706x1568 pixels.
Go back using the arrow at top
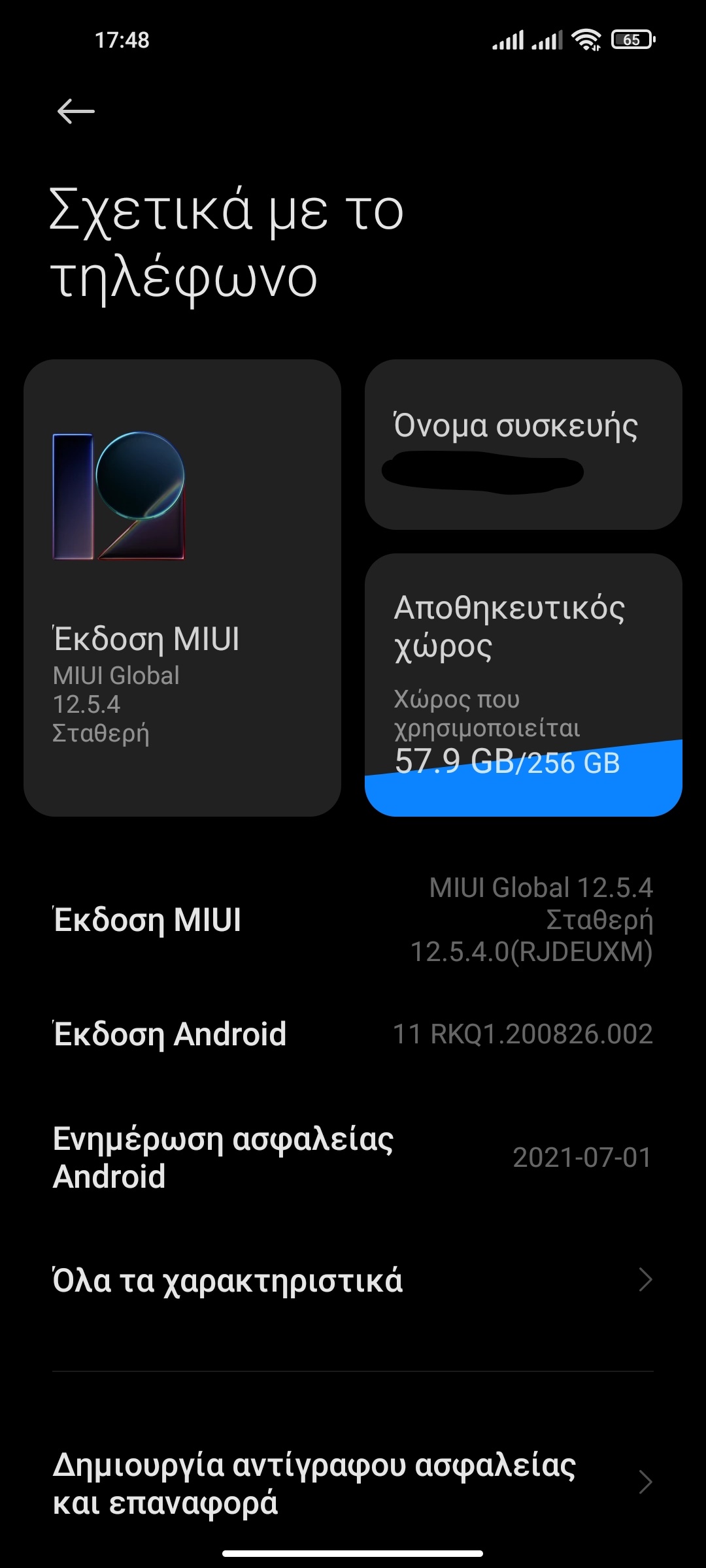point(76,112)
